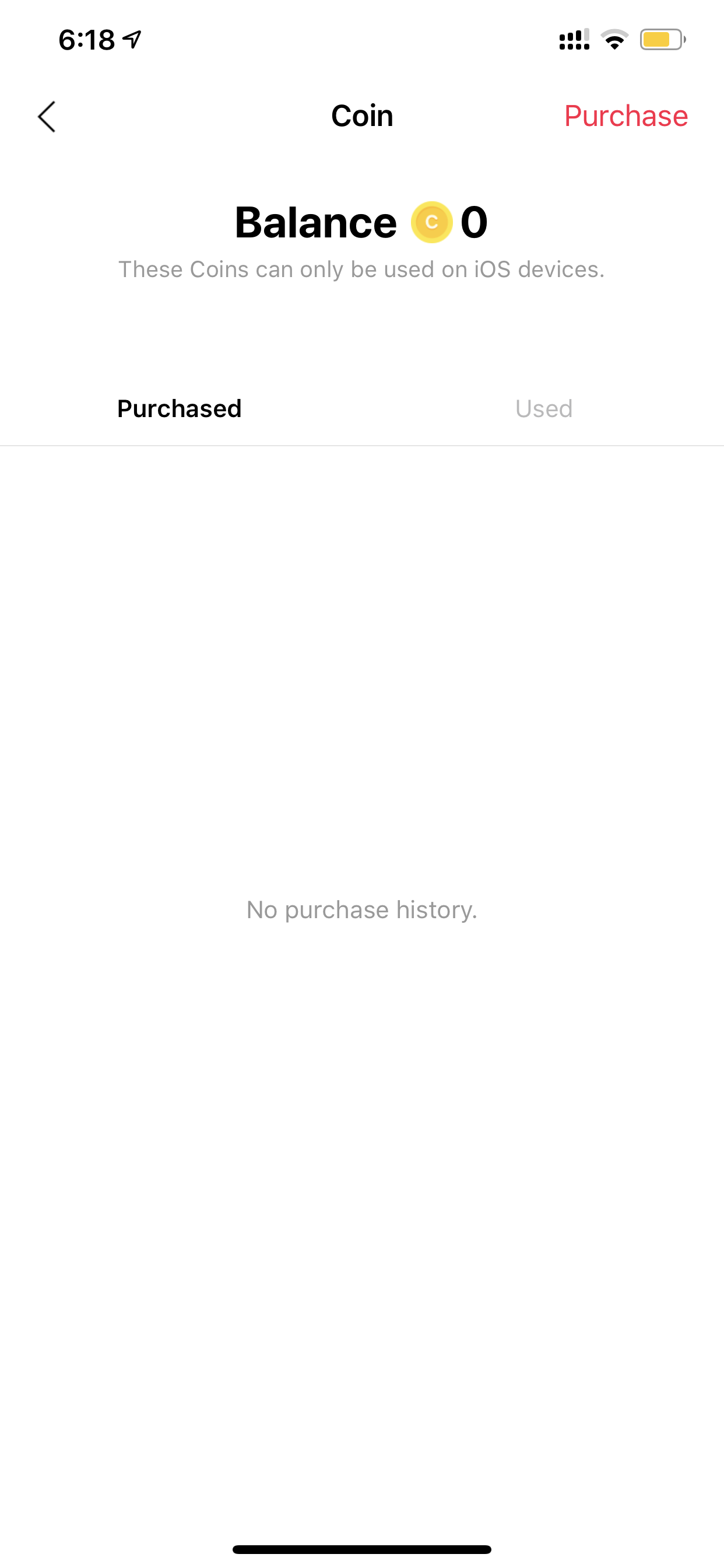The image size is (724, 1568).
Task: Open the Purchase coins page
Action: 625,116
